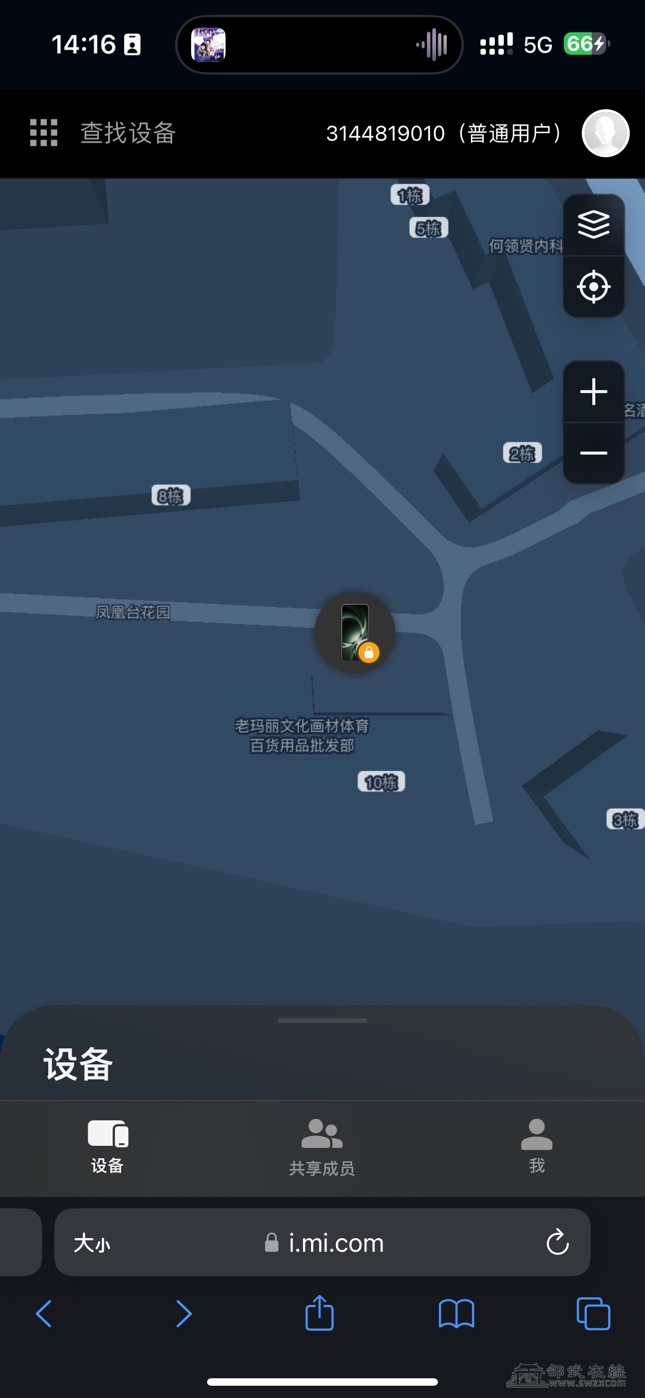The image size is (645, 1398).
Task: Open the 大小 page settings menu
Action: tap(92, 1243)
